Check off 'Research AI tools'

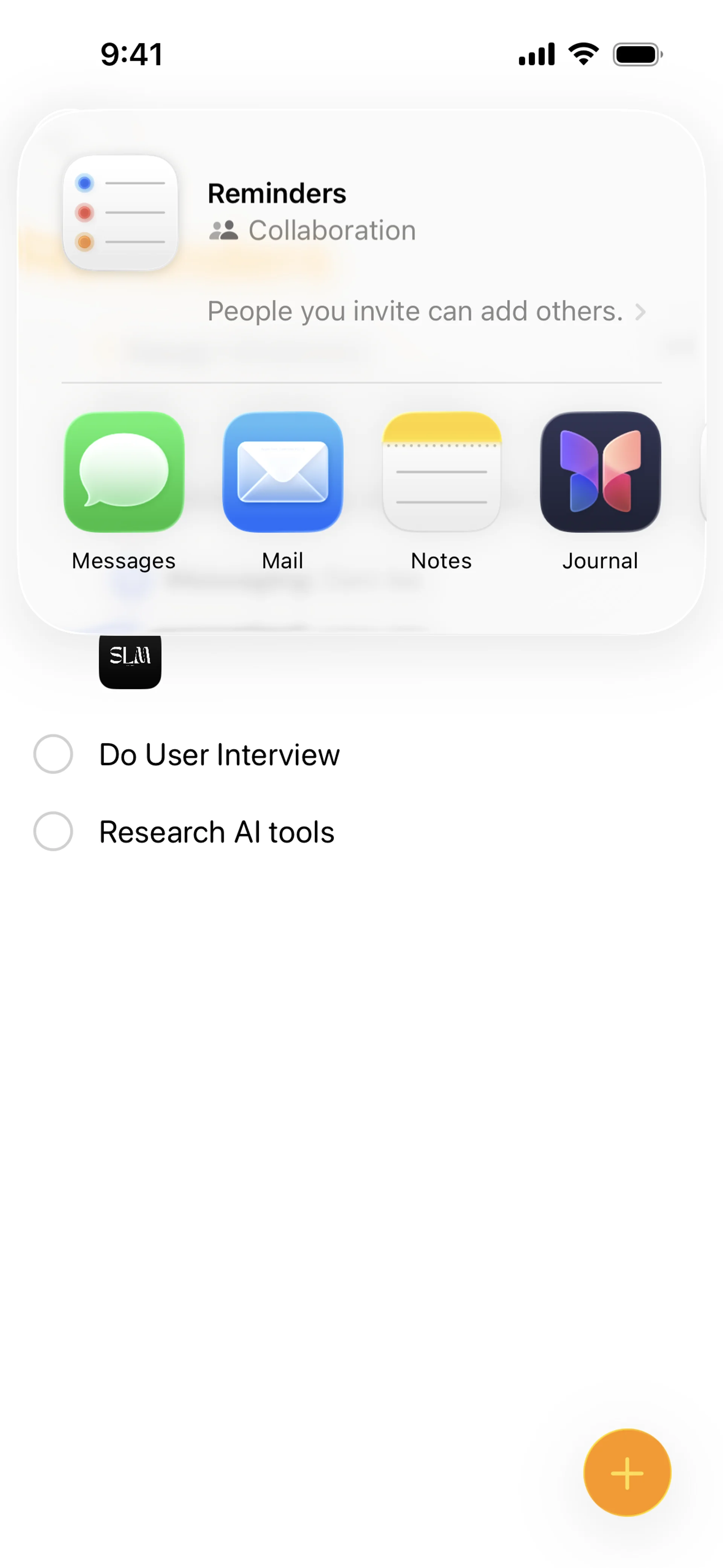pos(53,831)
